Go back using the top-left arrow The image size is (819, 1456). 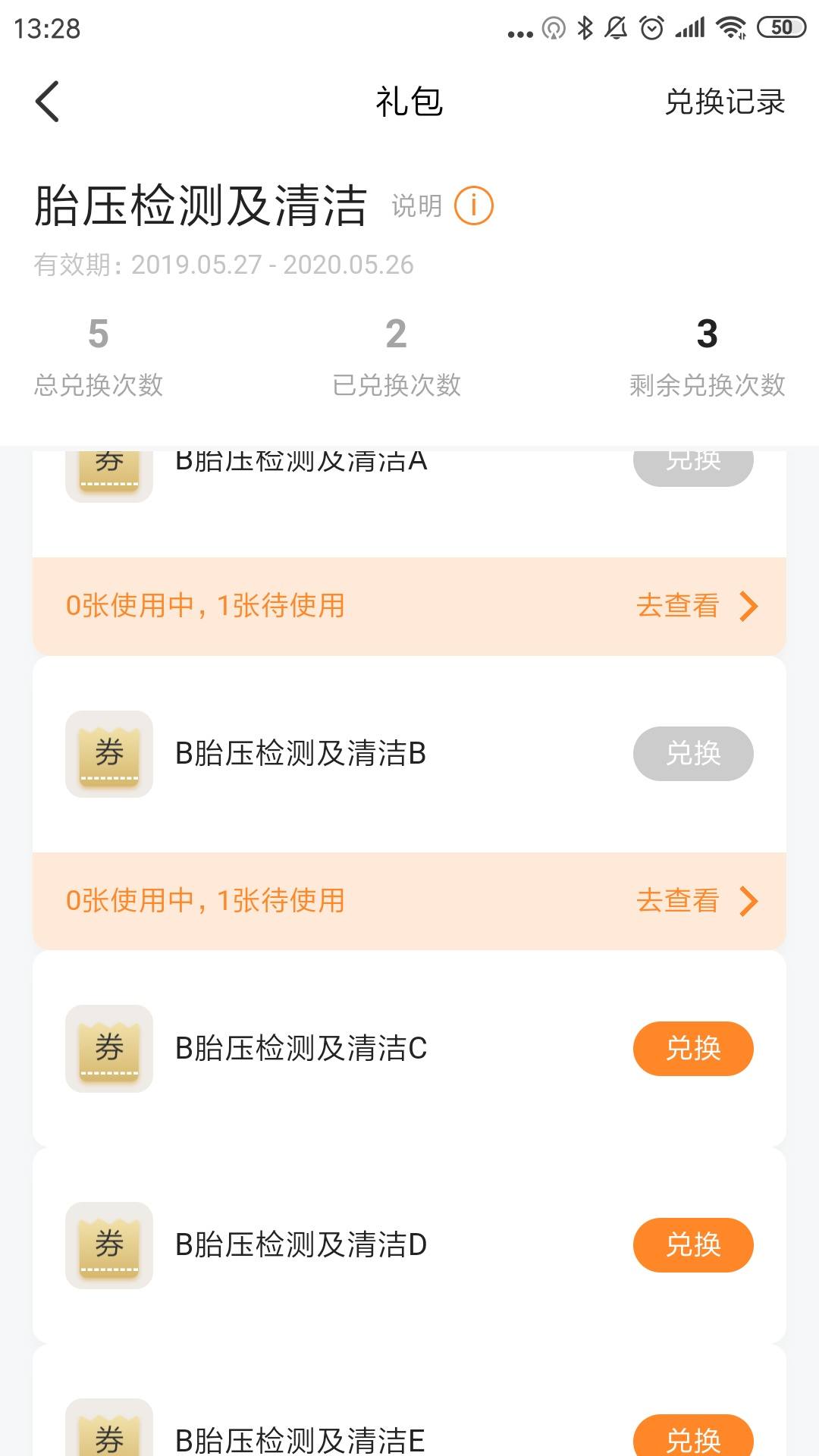pos(47,102)
